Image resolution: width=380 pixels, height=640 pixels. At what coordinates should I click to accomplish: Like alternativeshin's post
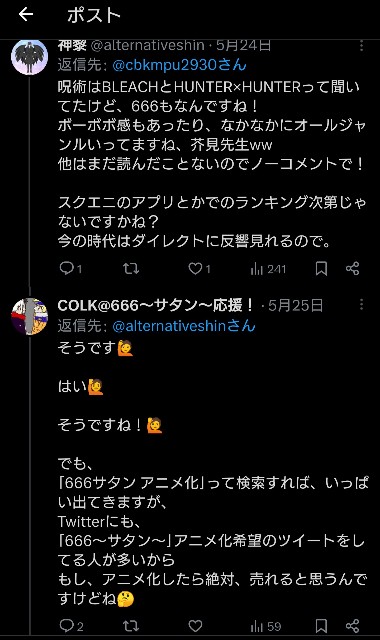(x=199, y=269)
